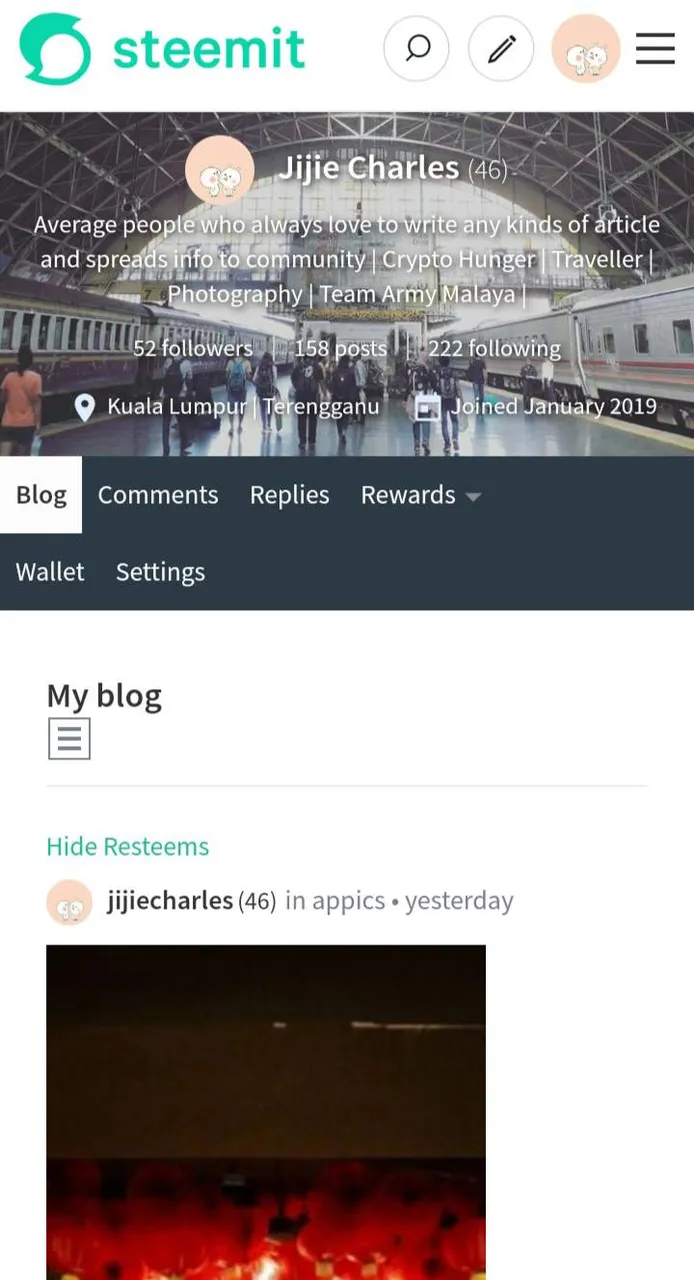Open the jijiecharles author link on post

[170, 900]
